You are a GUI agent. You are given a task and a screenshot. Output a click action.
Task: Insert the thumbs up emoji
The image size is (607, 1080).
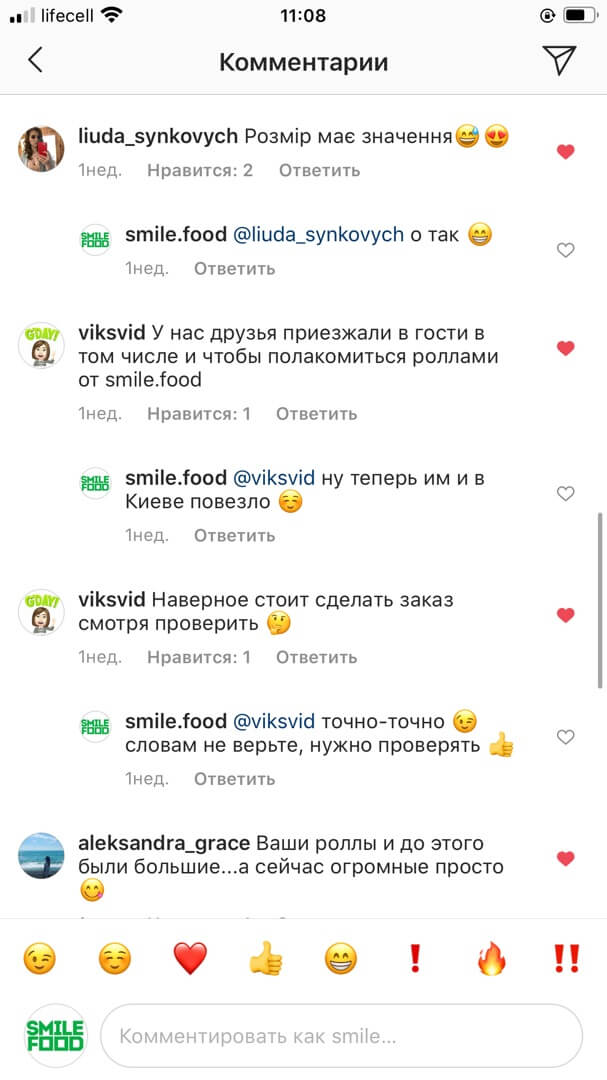point(265,959)
